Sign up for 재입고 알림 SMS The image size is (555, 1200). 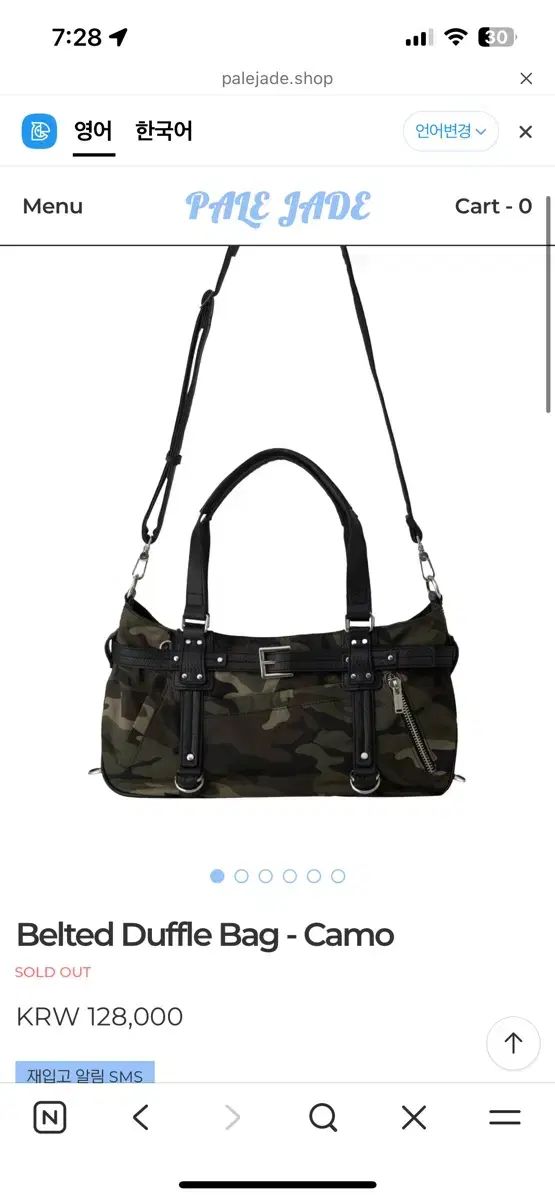(85, 1073)
